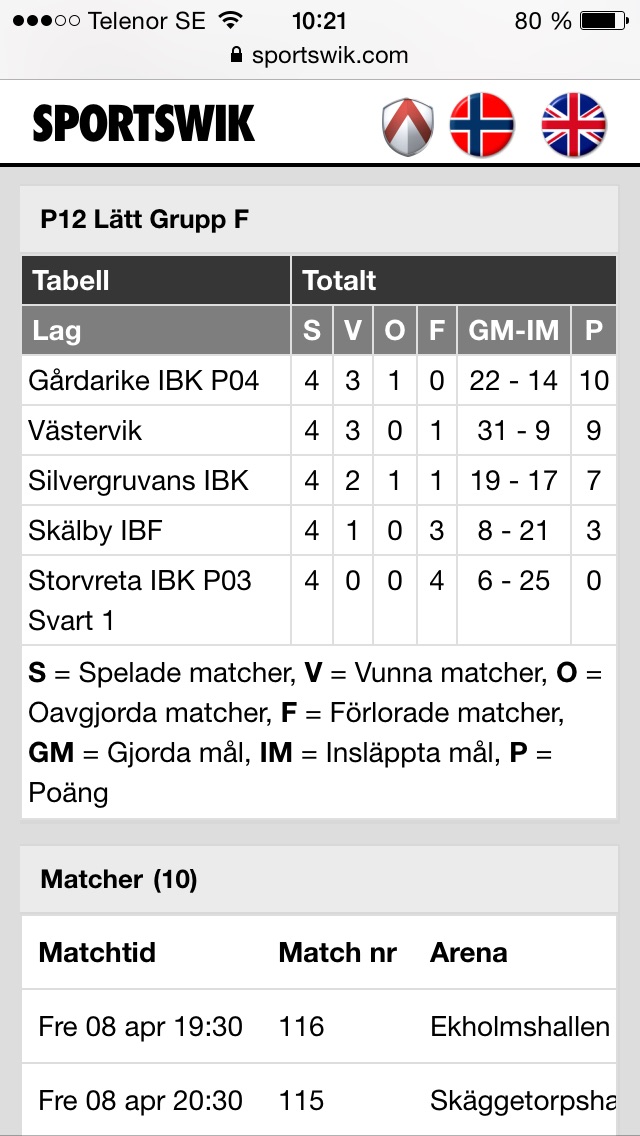Switch language to English UK flag
The height and width of the screenshot is (1136, 640).
coord(573,125)
